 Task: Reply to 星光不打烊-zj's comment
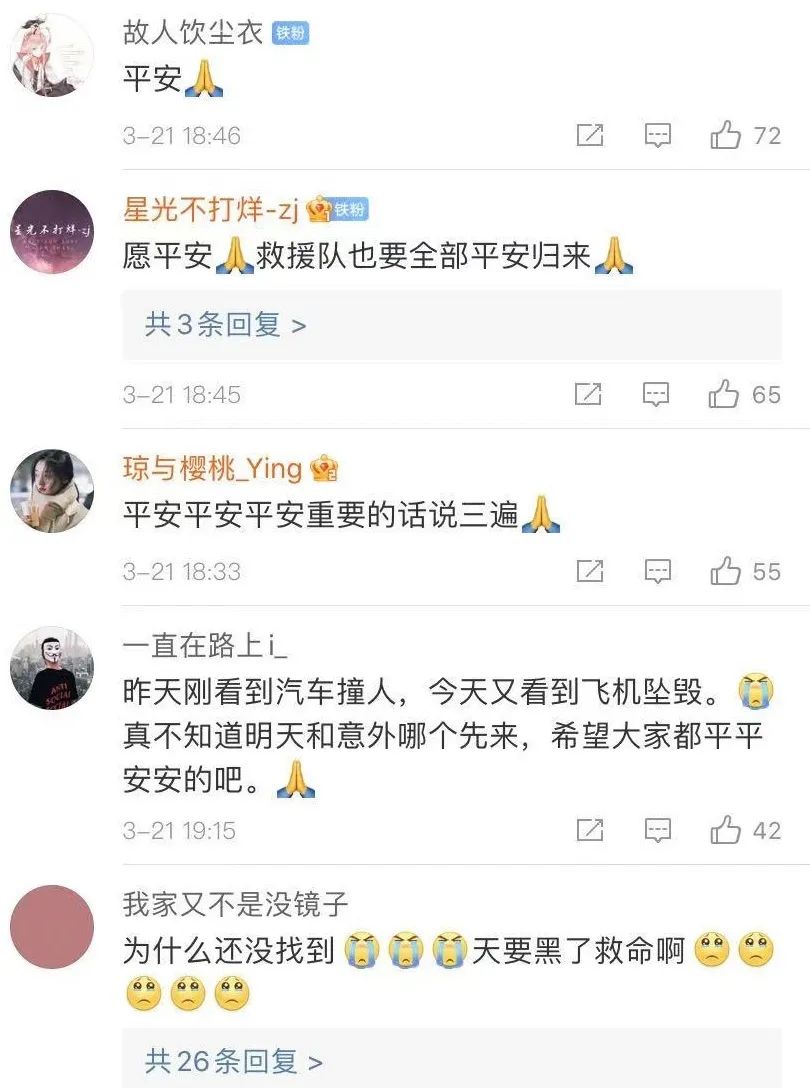tap(656, 395)
